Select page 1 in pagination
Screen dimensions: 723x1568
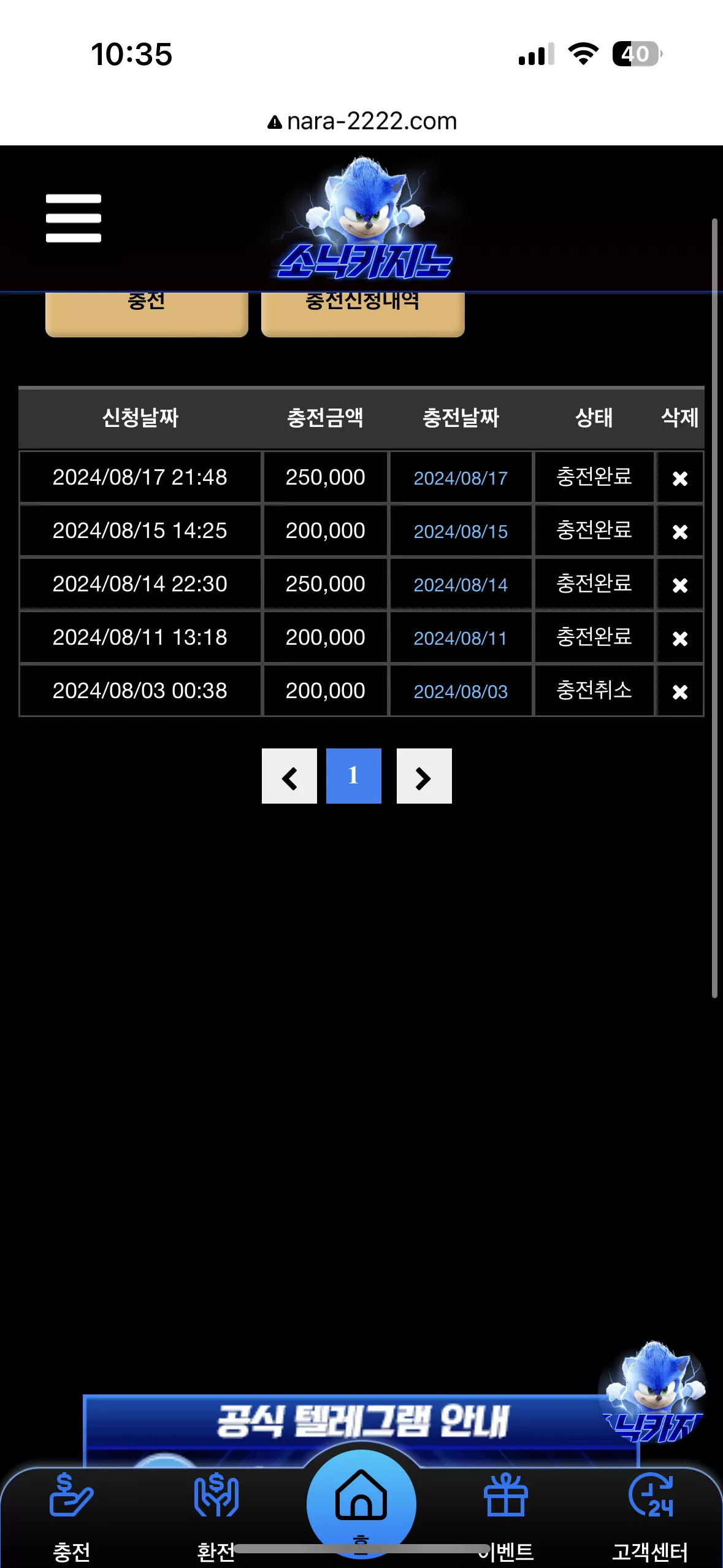(354, 776)
